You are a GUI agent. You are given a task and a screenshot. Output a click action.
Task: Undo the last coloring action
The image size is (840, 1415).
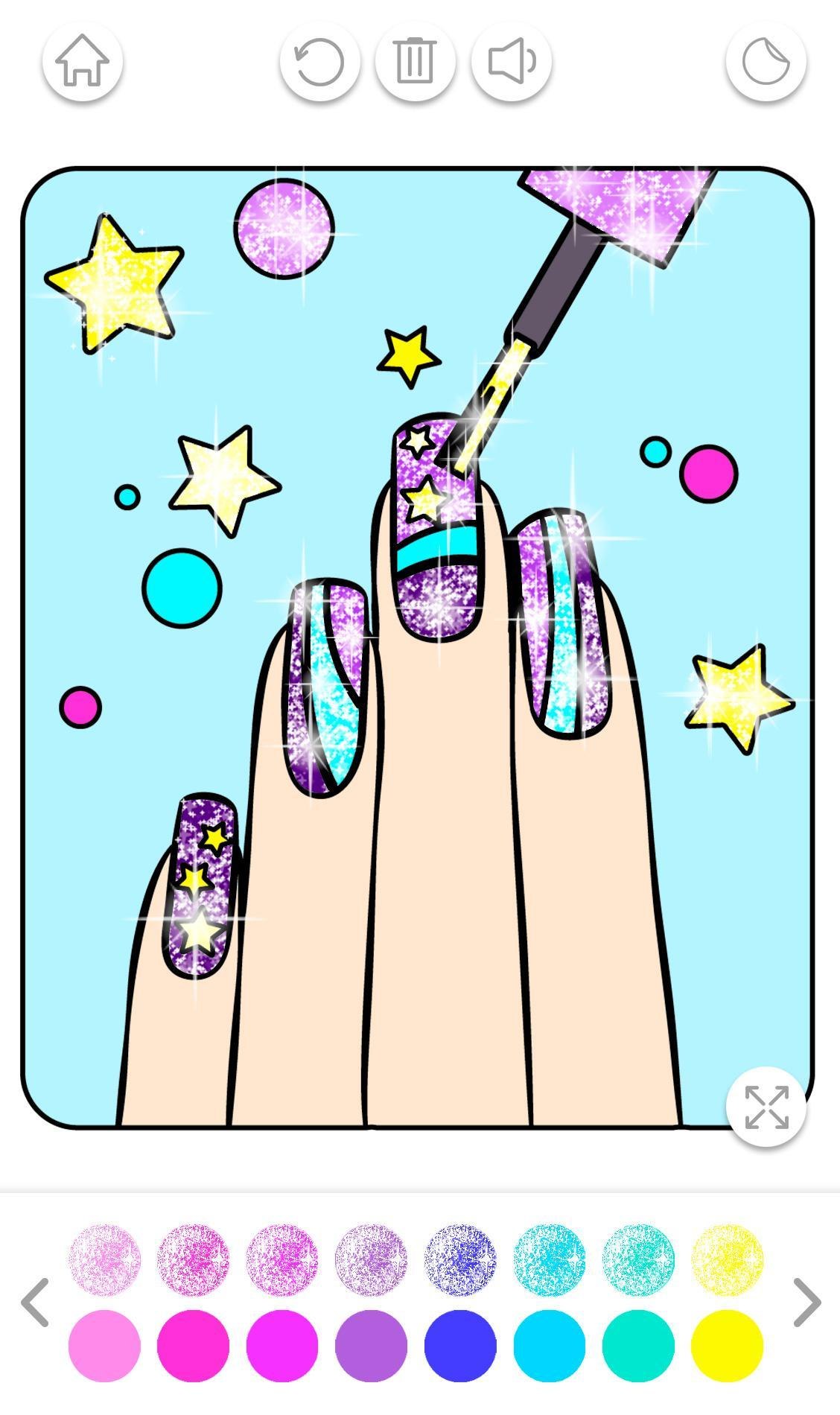coord(319,61)
